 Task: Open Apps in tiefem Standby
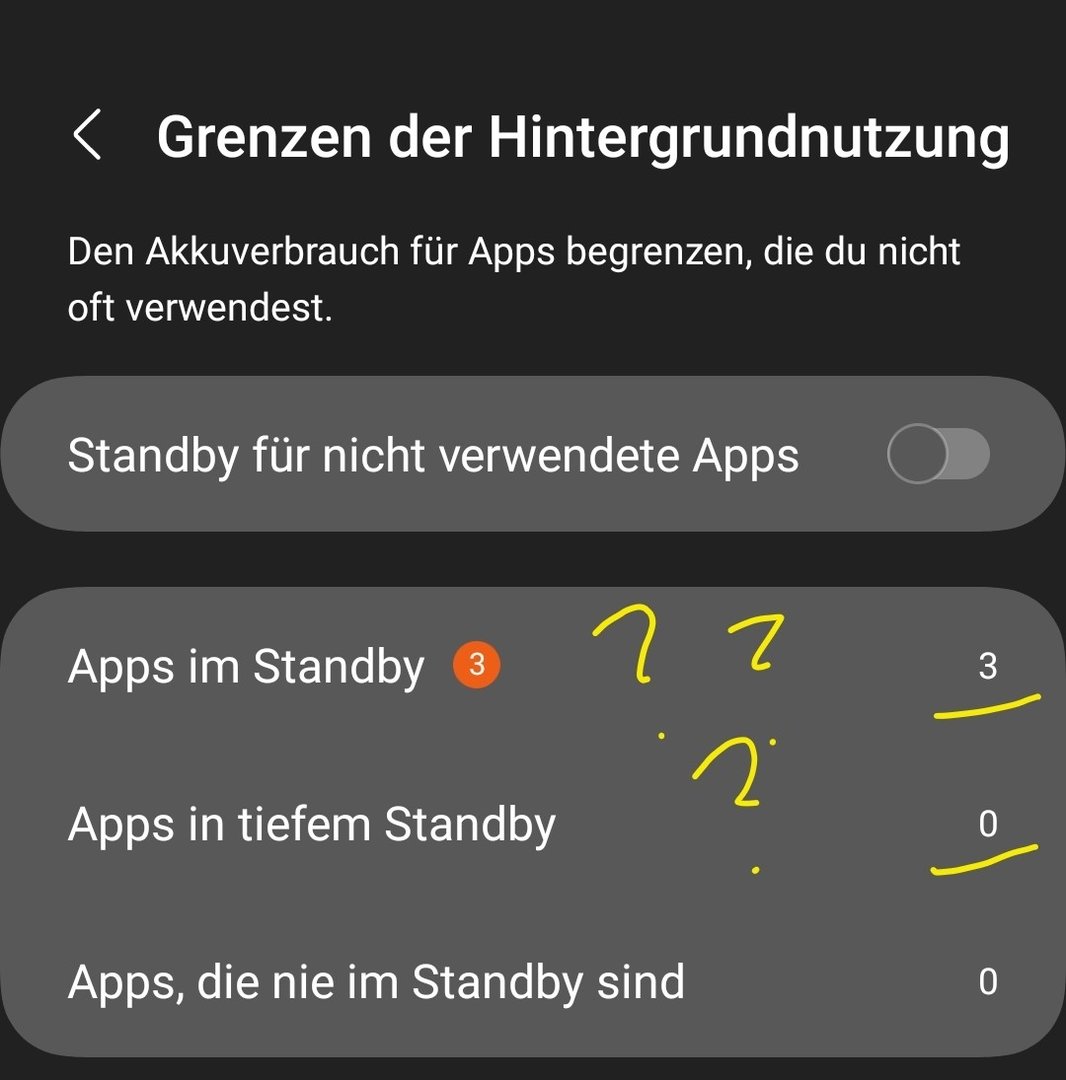[311, 825]
